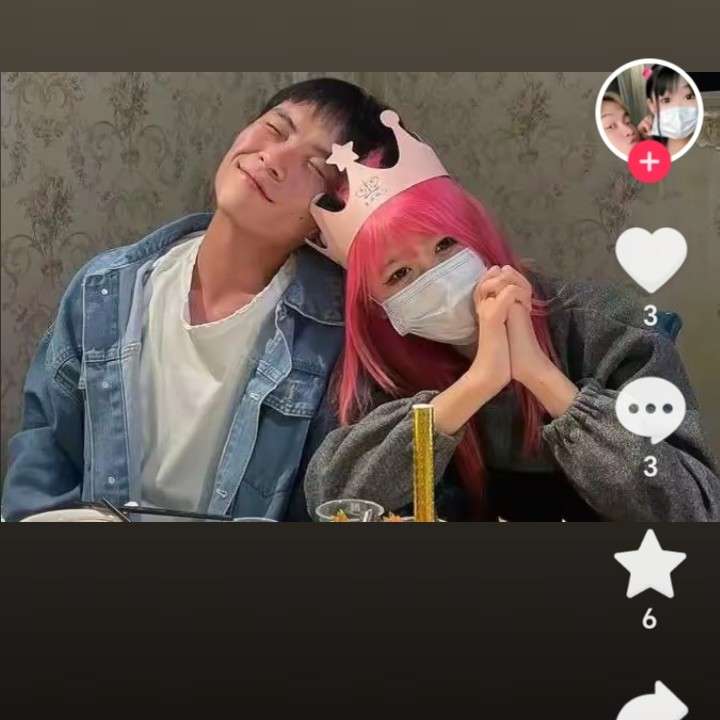Follow the creator via the plus button
Image resolution: width=720 pixels, height=720 pixels.
(x=649, y=162)
